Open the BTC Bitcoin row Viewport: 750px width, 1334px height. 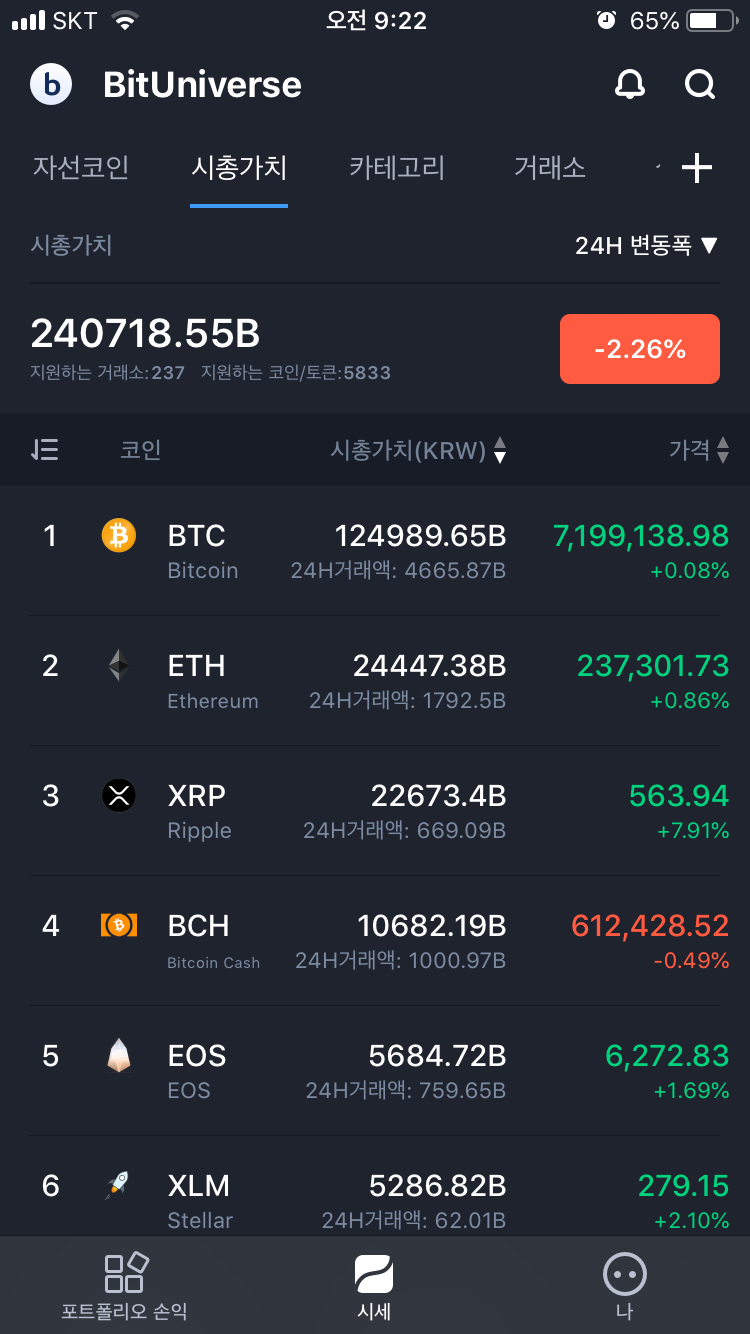(x=375, y=551)
